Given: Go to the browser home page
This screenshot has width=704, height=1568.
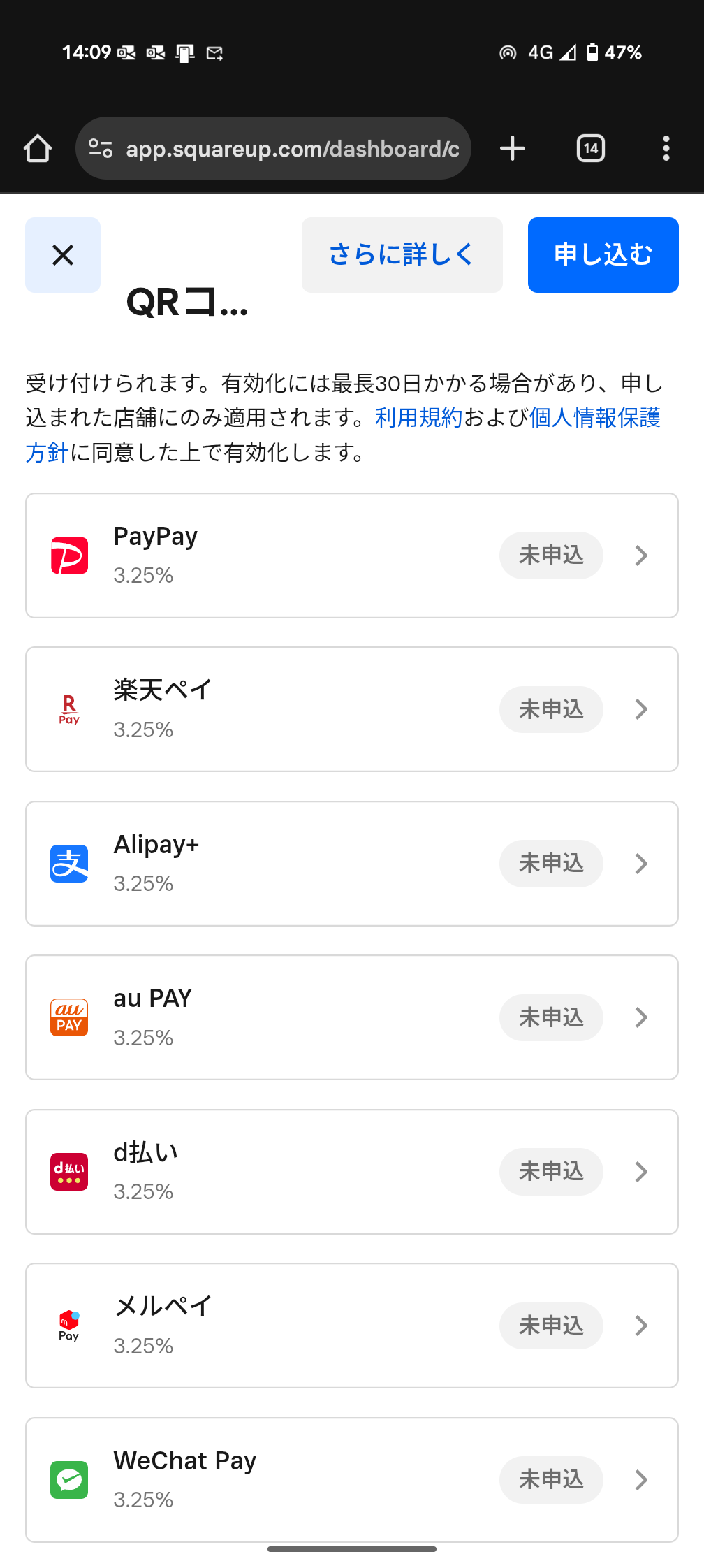Looking at the screenshot, I should point(38,148).
